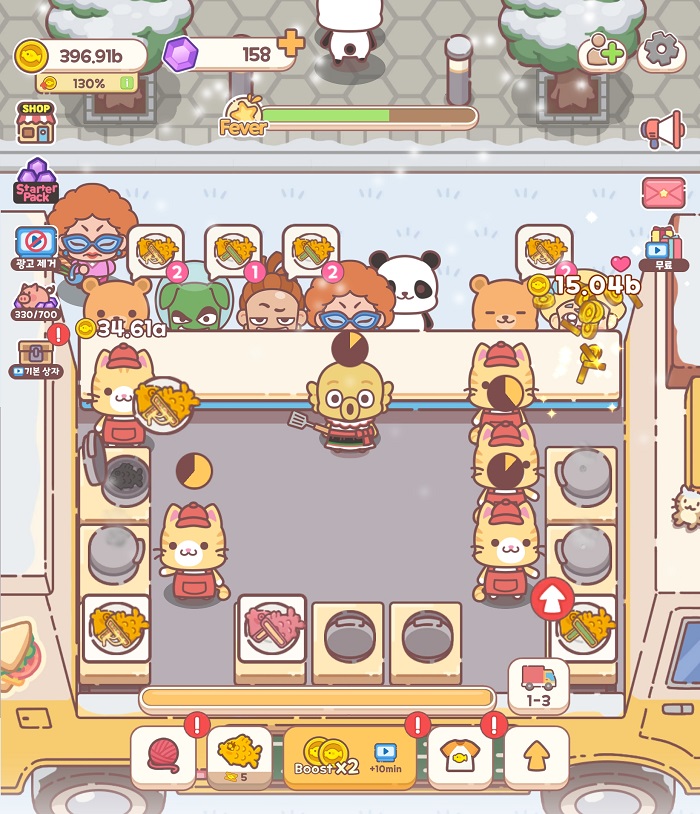Open the 1-3 stage truck button
This screenshot has width=700, height=814.
point(538,685)
